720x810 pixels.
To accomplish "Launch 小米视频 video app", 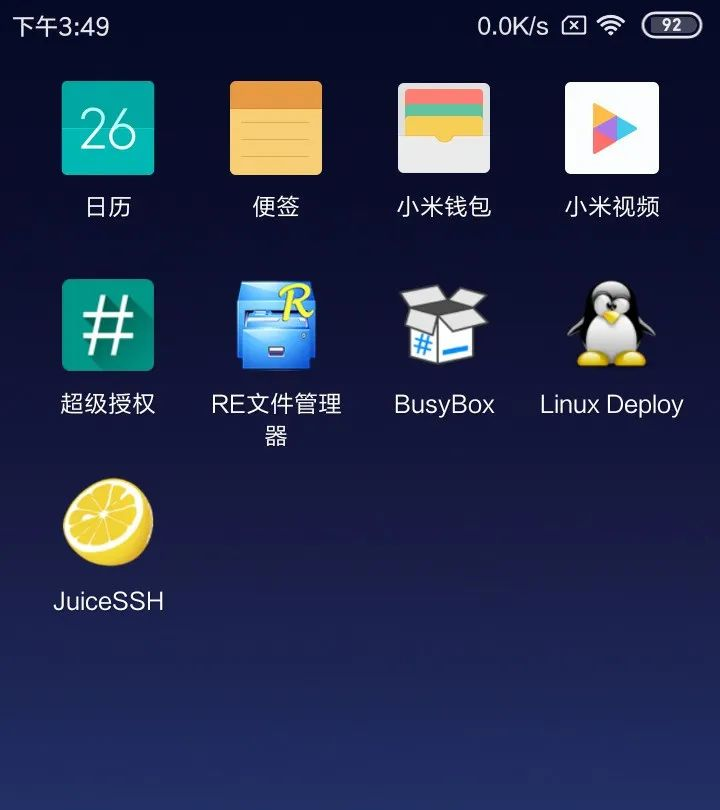I will click(x=612, y=128).
